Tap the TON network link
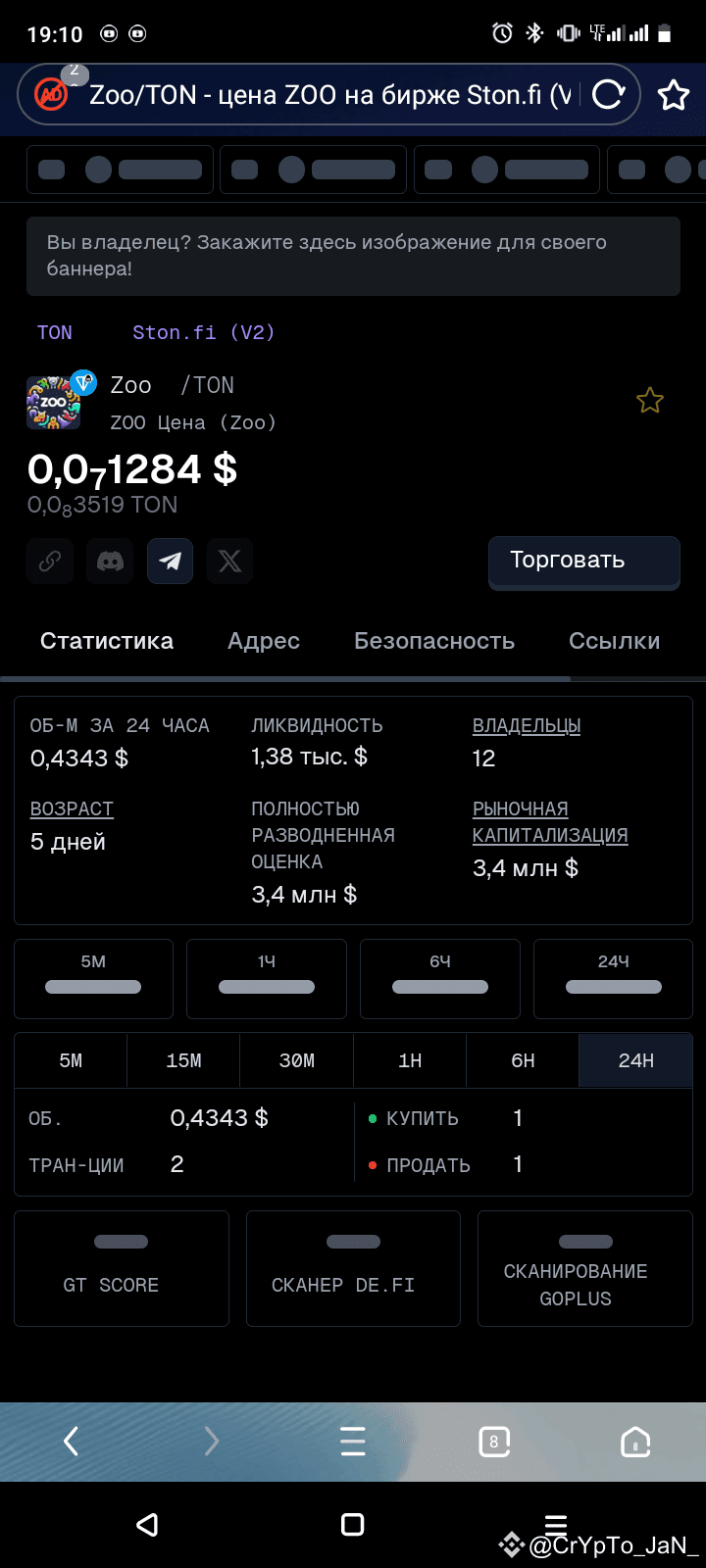This screenshot has width=706, height=1568. (55, 333)
